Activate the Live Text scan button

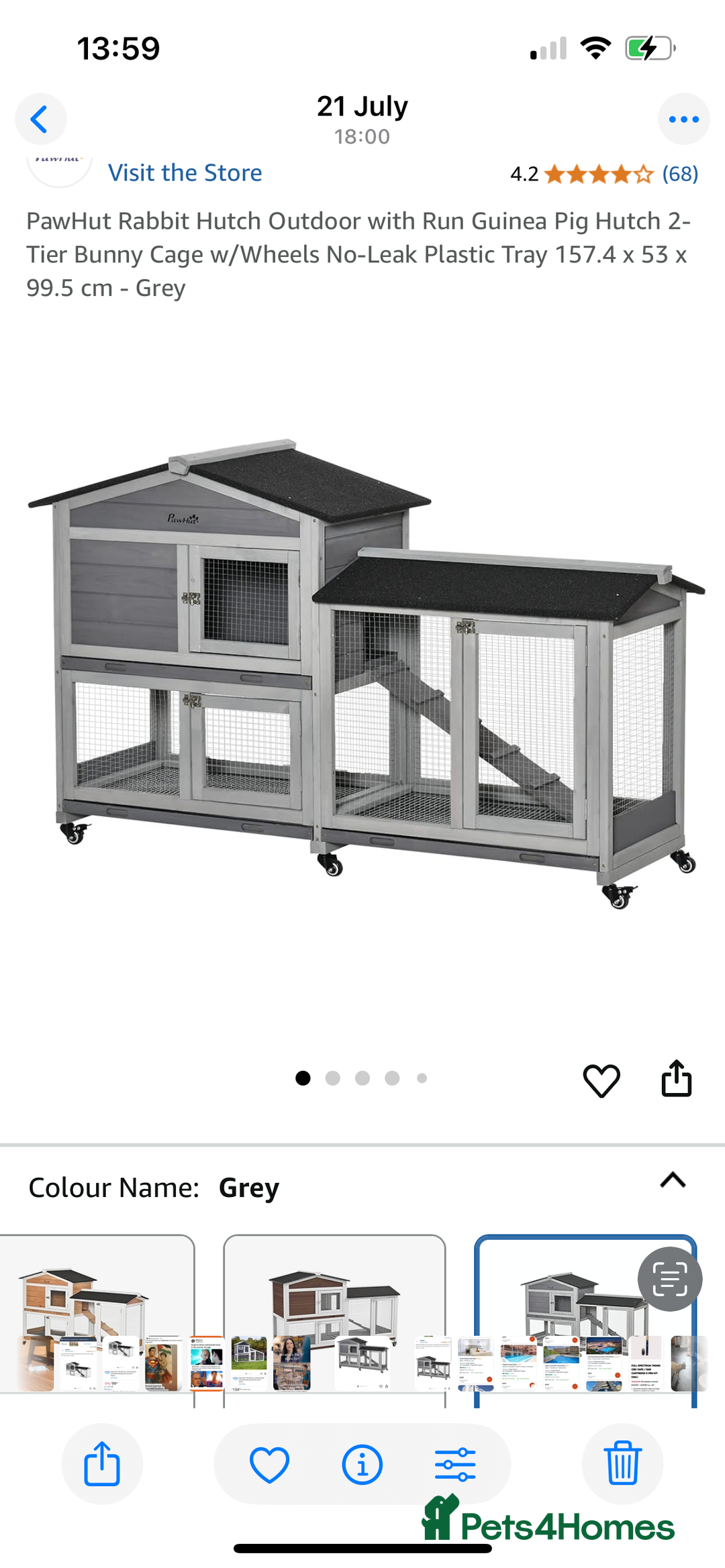[x=669, y=1278]
